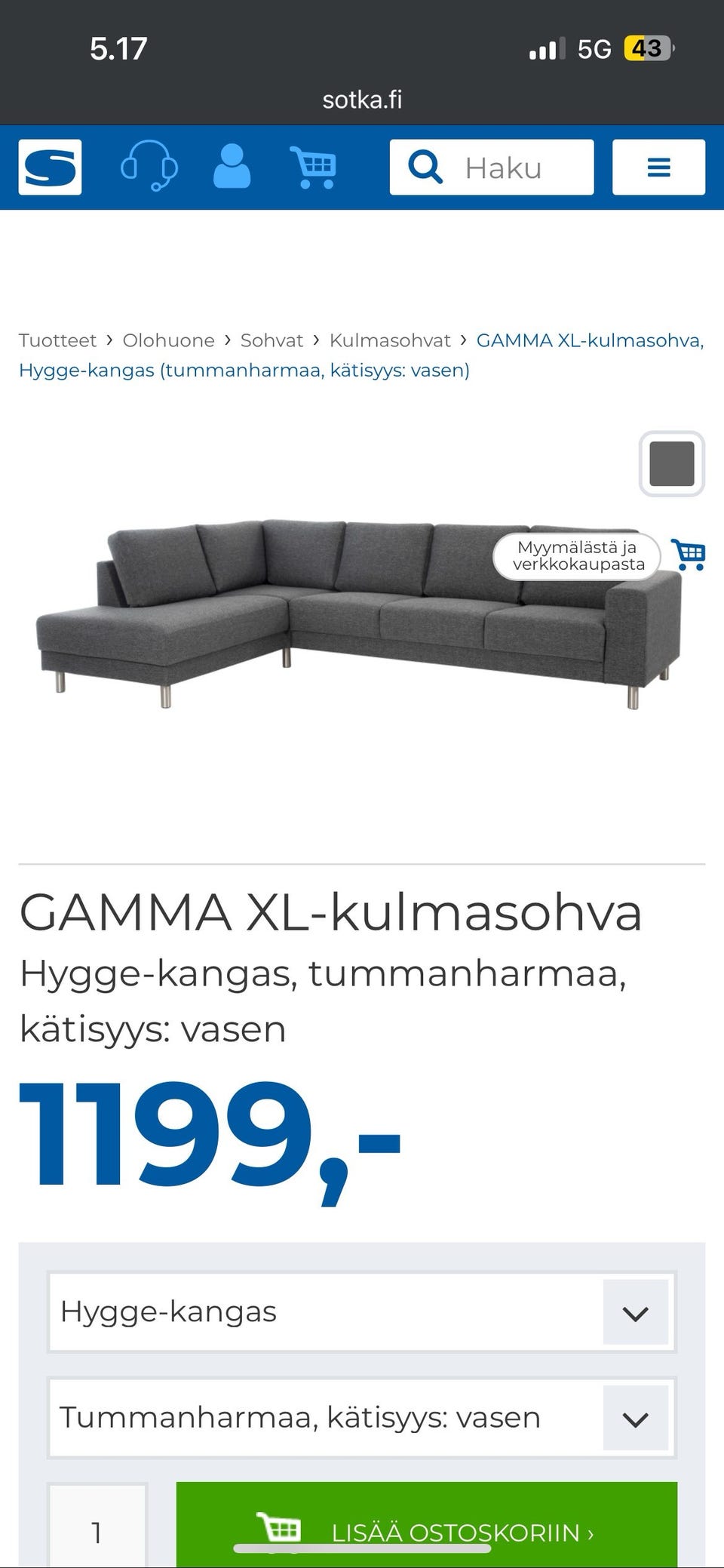The width and height of the screenshot is (724, 1568).
Task: Open the shopping cart in header
Action: [313, 167]
